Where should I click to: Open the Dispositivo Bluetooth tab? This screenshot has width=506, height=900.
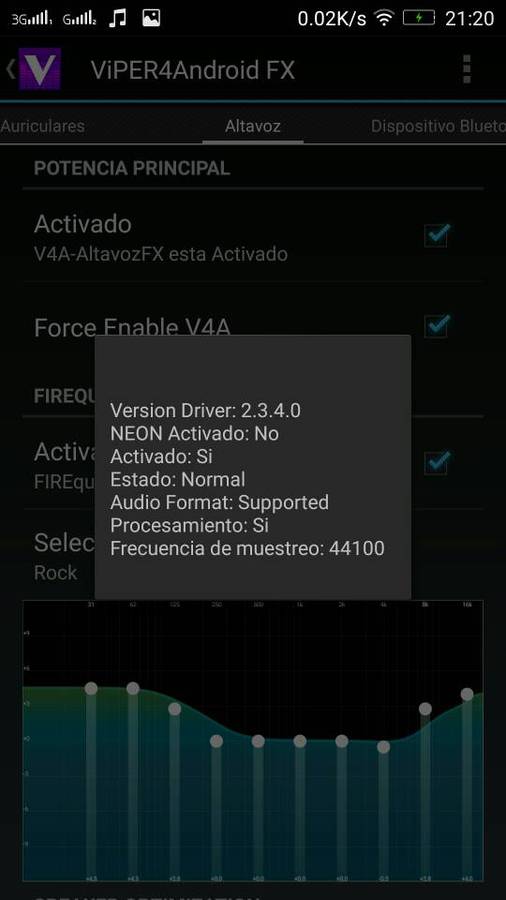pos(438,126)
